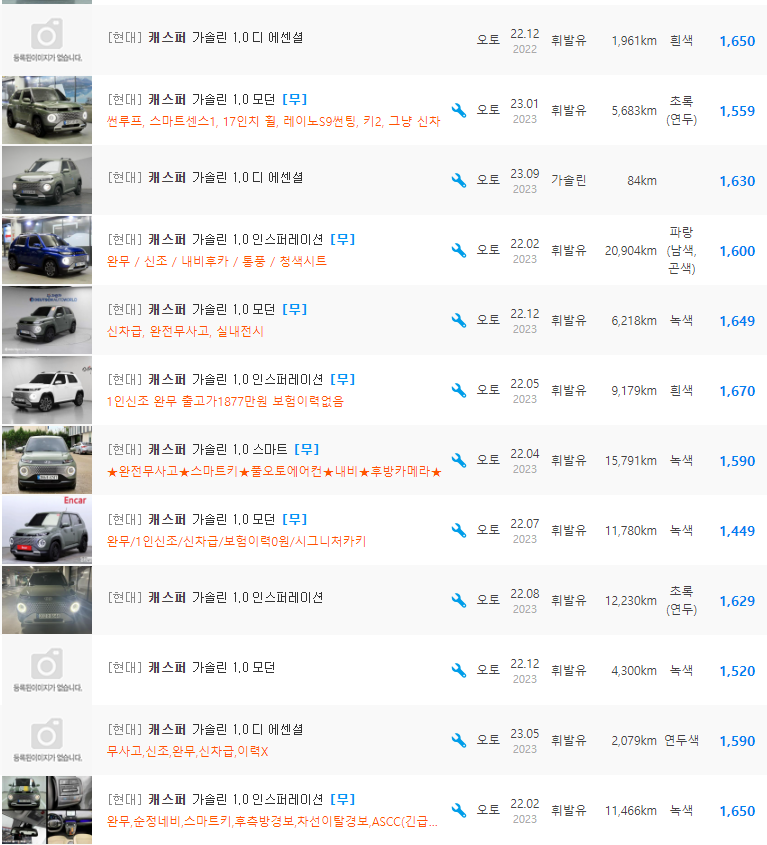767x845 pixels.
Task: Open the inspection wrench icon beside the 84km listing
Action: 458,180
